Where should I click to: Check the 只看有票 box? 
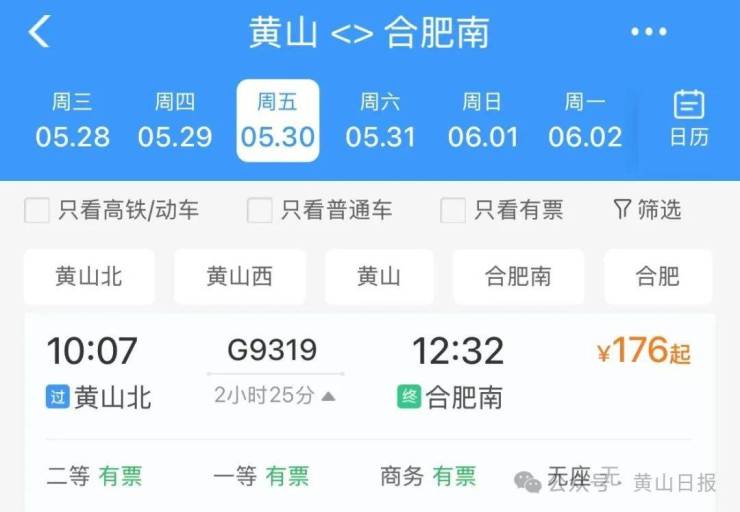[x=453, y=210]
